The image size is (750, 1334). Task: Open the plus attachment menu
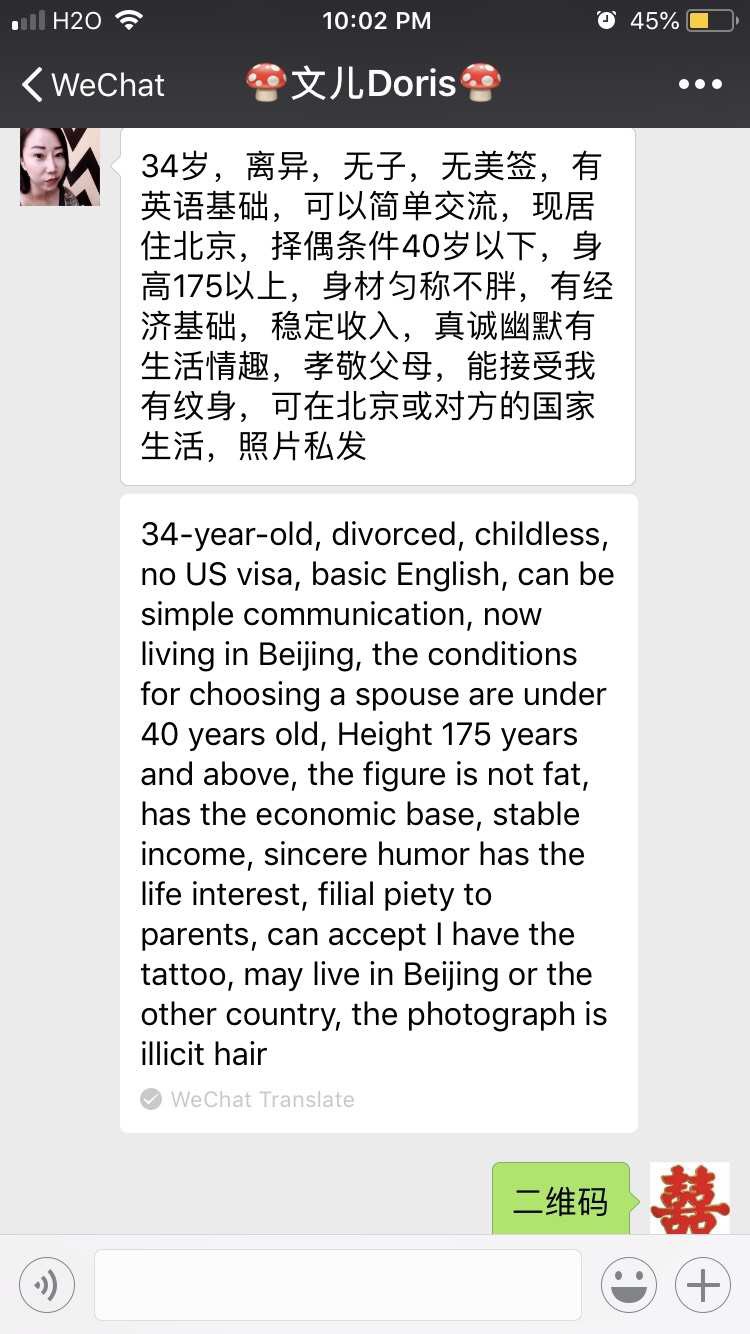click(703, 1284)
